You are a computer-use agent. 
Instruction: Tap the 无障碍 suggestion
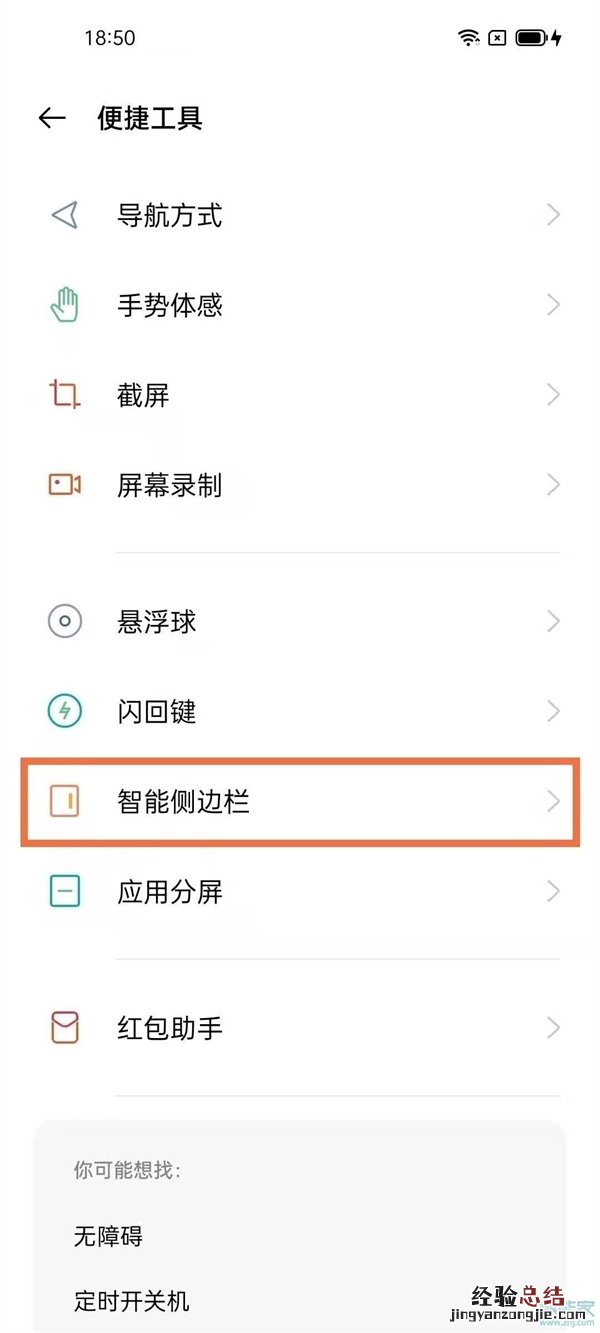click(x=109, y=1236)
